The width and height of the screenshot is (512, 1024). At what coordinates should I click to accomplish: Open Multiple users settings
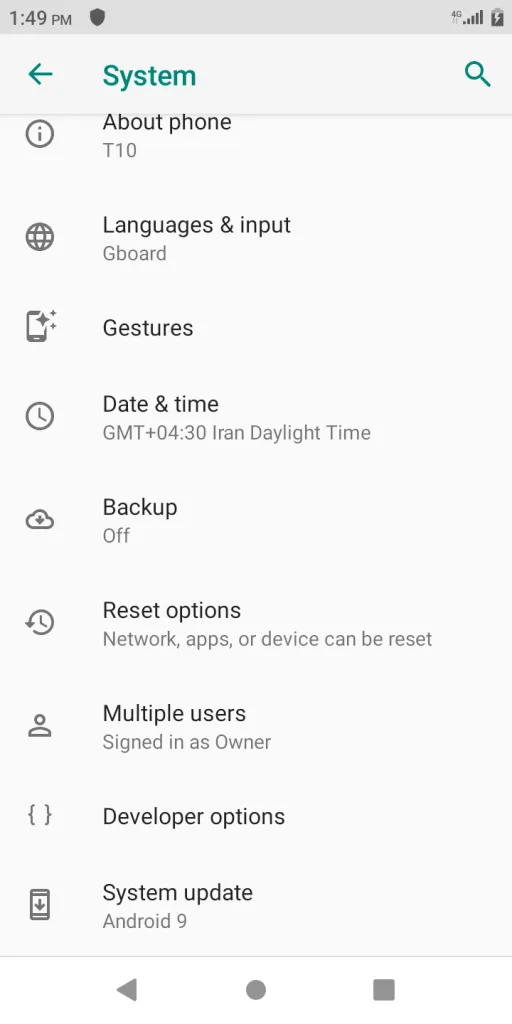click(256, 727)
